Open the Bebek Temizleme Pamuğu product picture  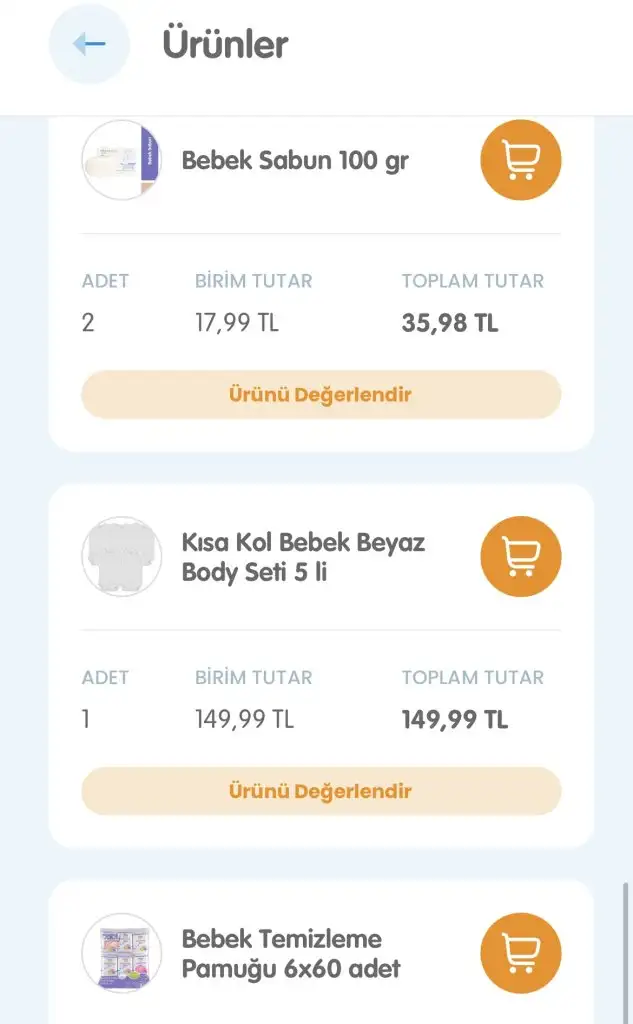tap(121, 953)
